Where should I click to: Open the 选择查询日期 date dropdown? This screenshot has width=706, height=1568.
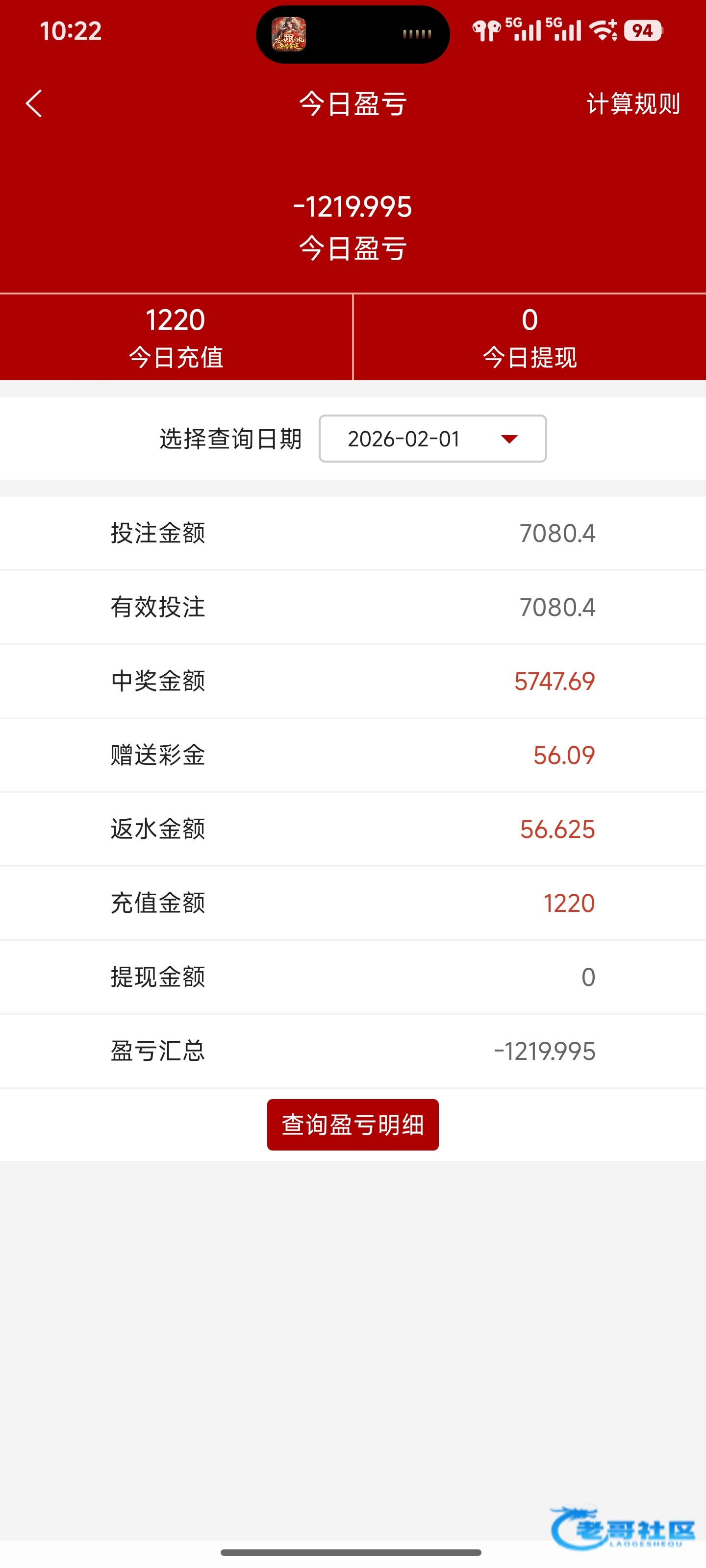point(432,439)
